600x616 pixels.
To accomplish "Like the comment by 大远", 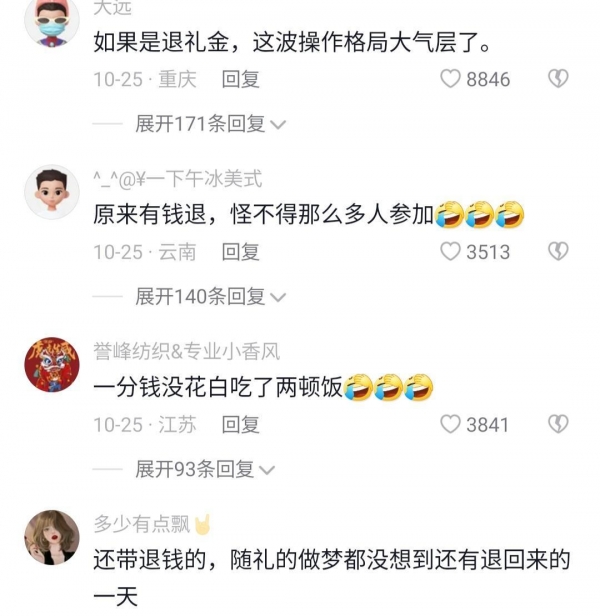I will pyautogui.click(x=452, y=79).
